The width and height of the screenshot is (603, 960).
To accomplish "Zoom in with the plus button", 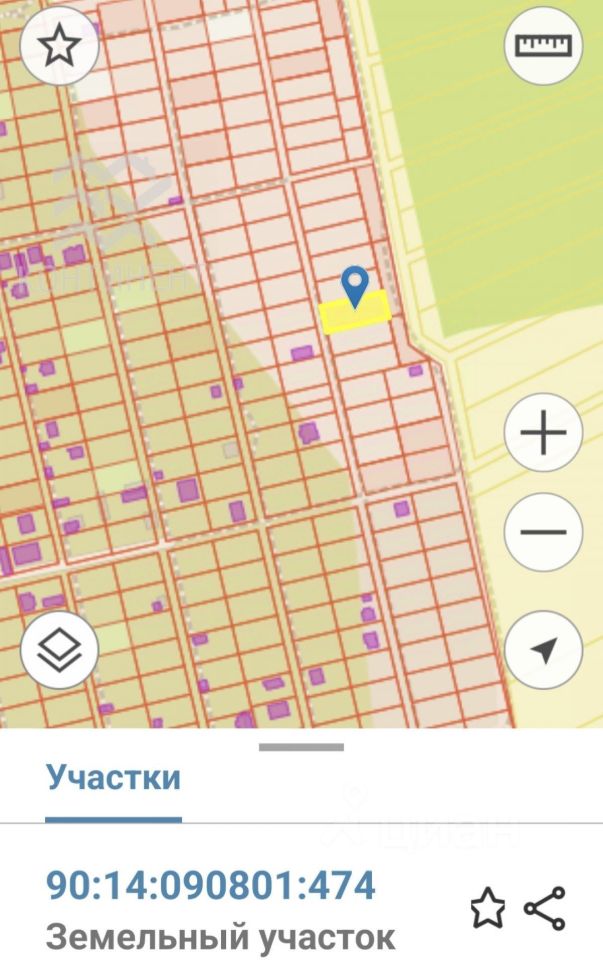I will pyautogui.click(x=543, y=433).
